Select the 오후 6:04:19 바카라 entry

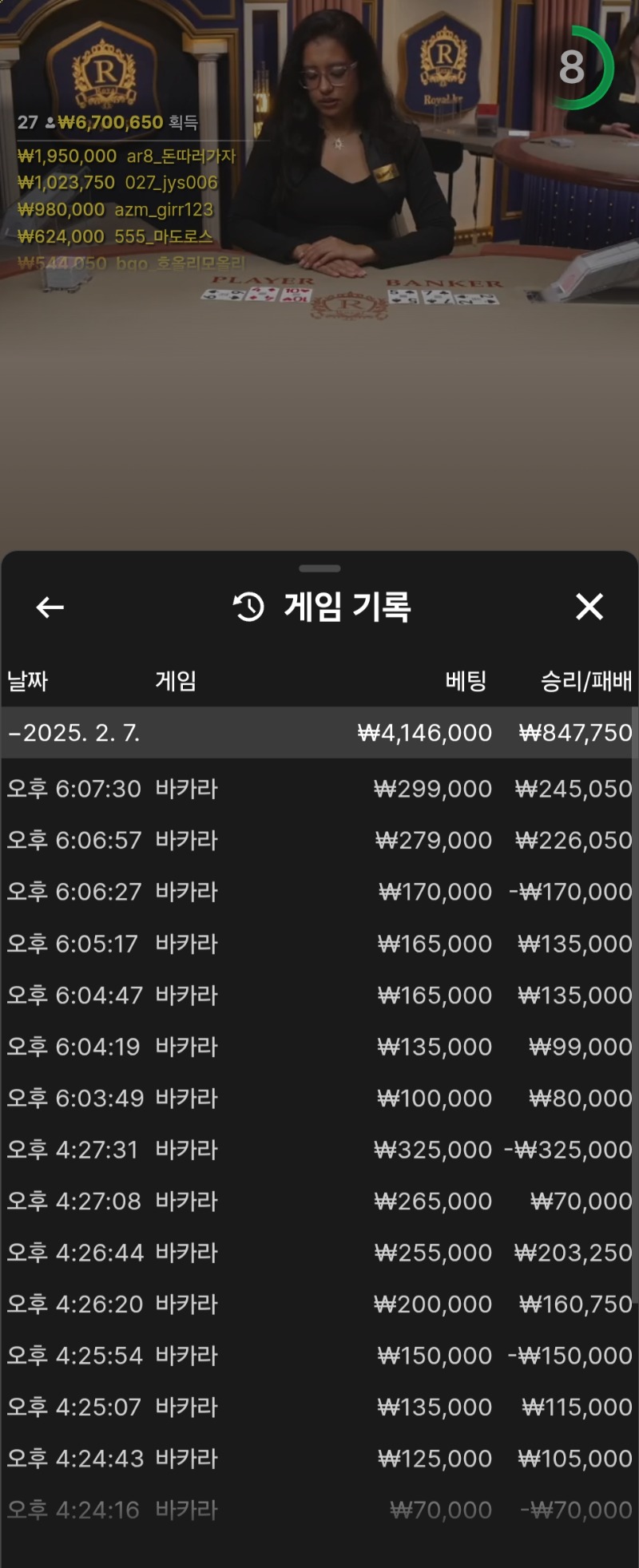(x=319, y=1047)
